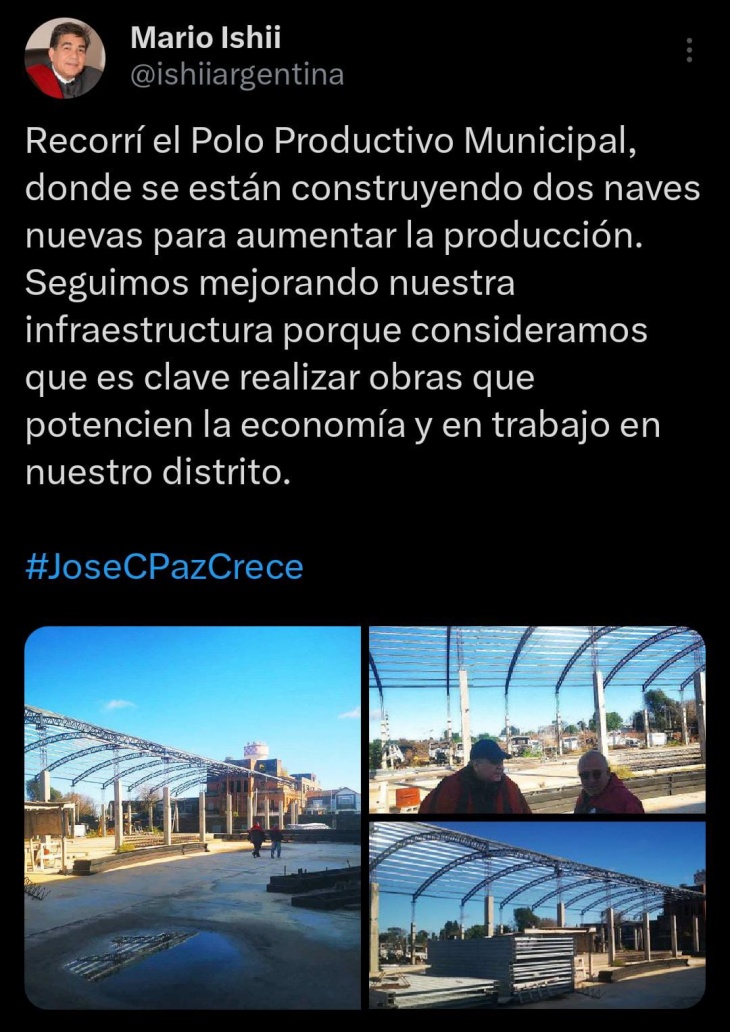Open the photo showing stacked concrete panels

[x=537, y=914]
